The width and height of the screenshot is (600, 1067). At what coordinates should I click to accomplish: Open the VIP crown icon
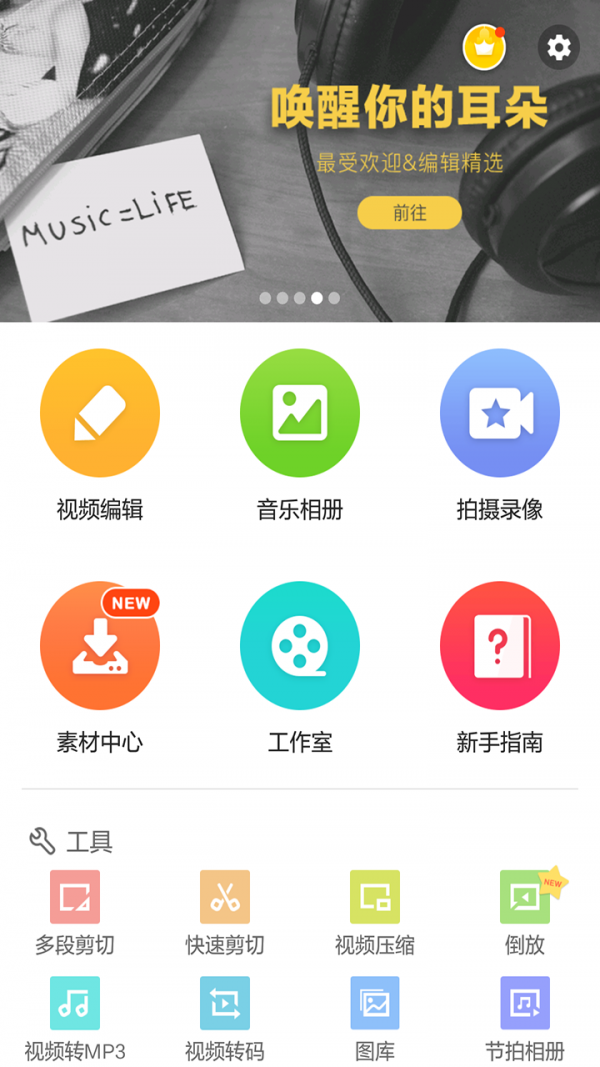(x=484, y=47)
